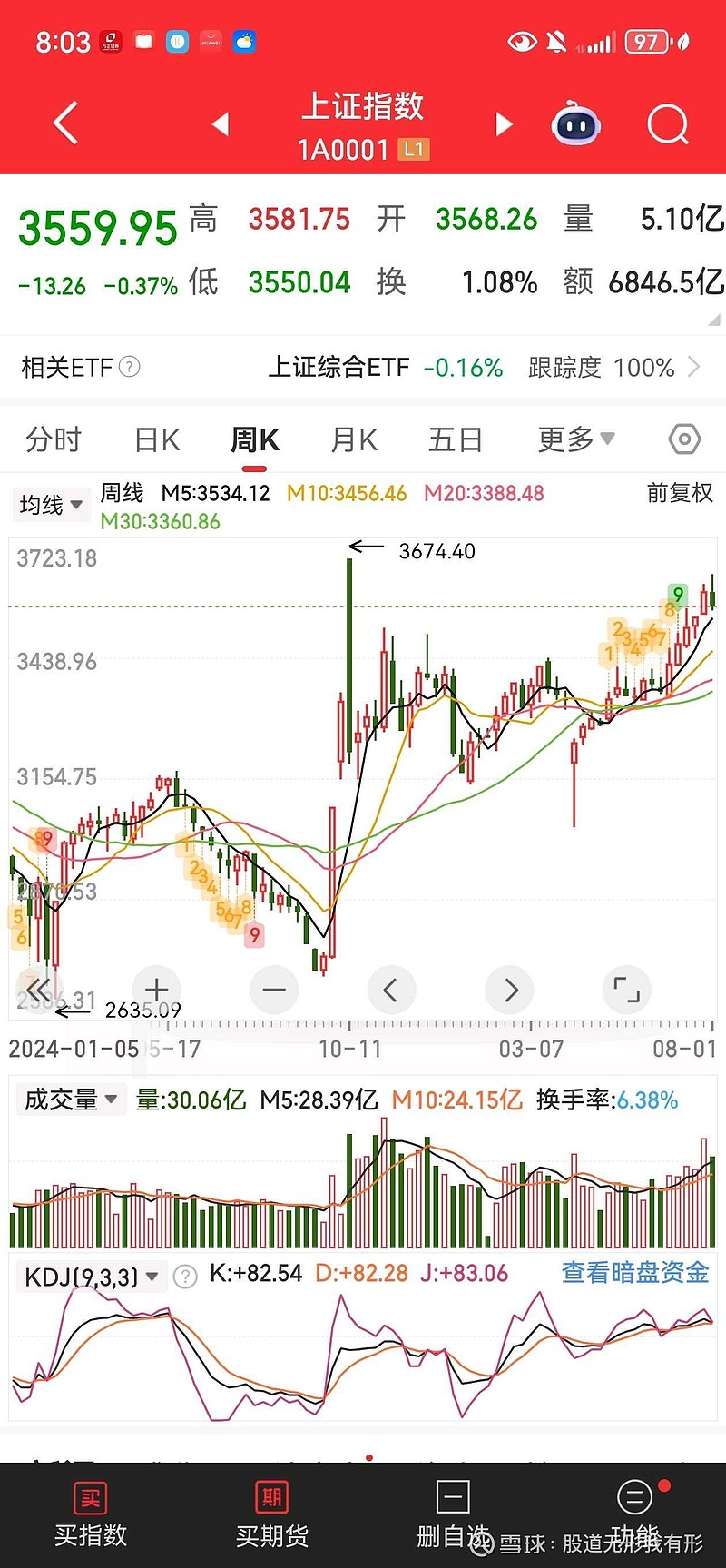Open the 成交量 sub-indicator dropdown
Viewport: 726px width, 1568px height.
pyautogui.click(x=70, y=1100)
